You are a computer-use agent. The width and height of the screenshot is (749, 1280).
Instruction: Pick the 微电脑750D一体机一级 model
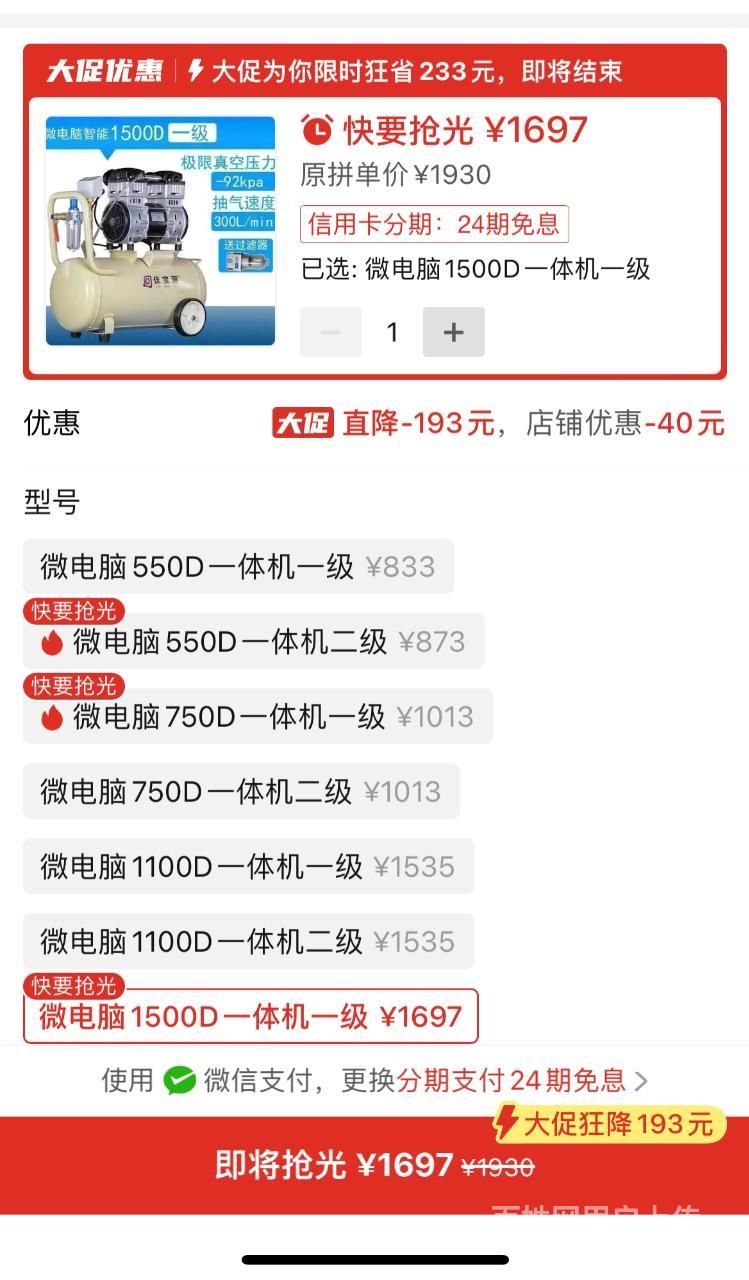click(257, 716)
